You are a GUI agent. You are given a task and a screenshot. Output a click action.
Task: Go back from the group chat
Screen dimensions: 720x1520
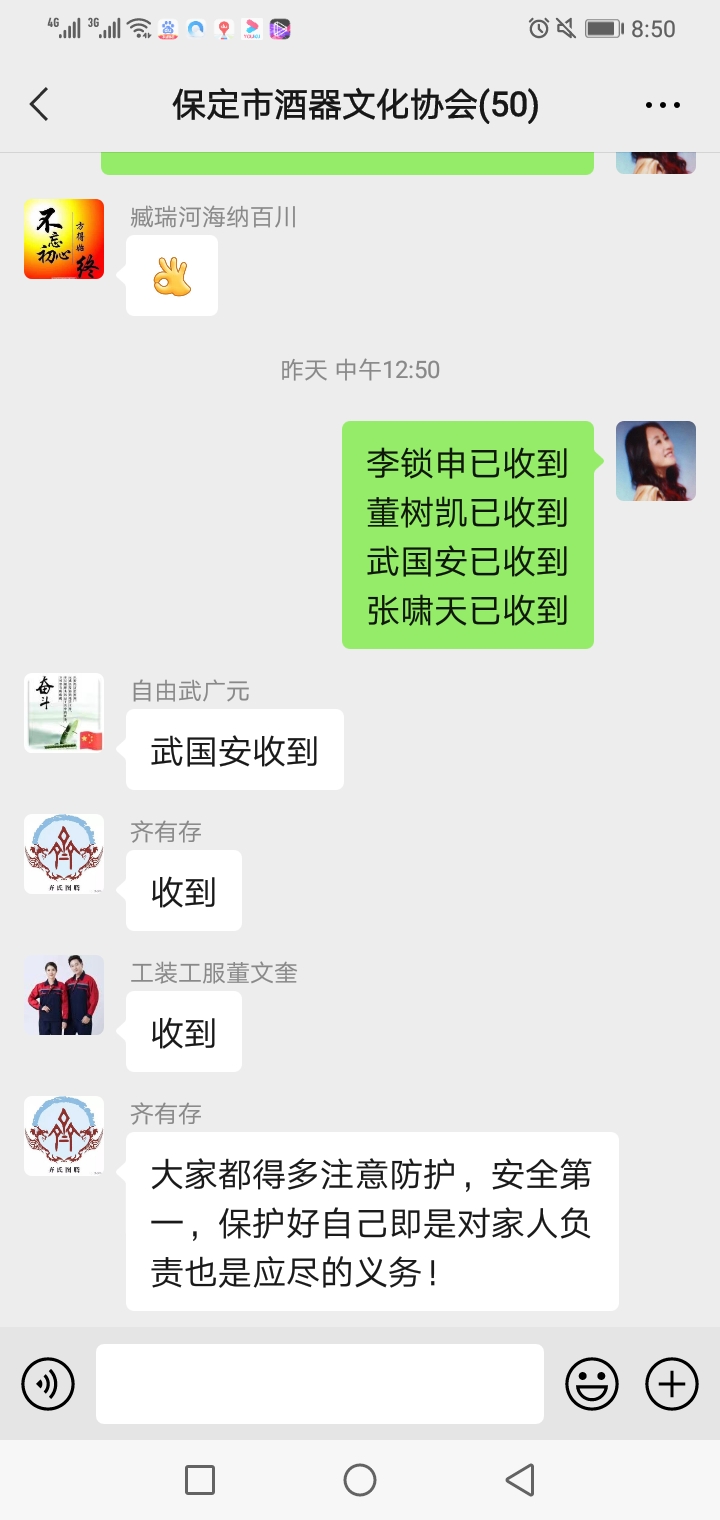pyautogui.click(x=40, y=104)
